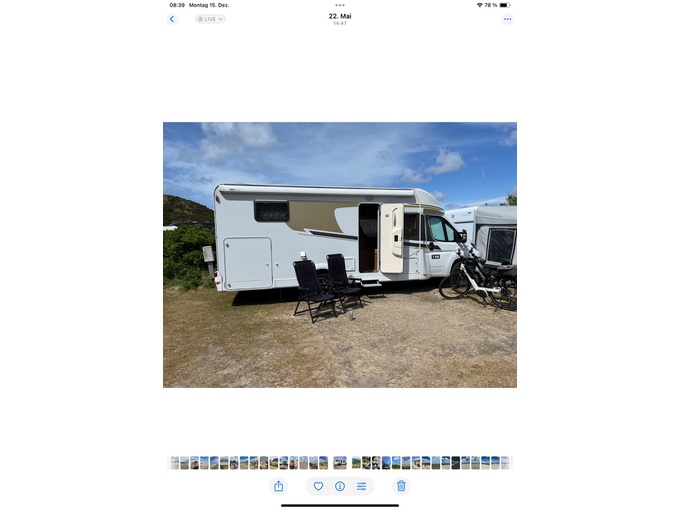Open the more options menu
Image resolution: width=680 pixels, height=510 pixels.
[x=507, y=19]
